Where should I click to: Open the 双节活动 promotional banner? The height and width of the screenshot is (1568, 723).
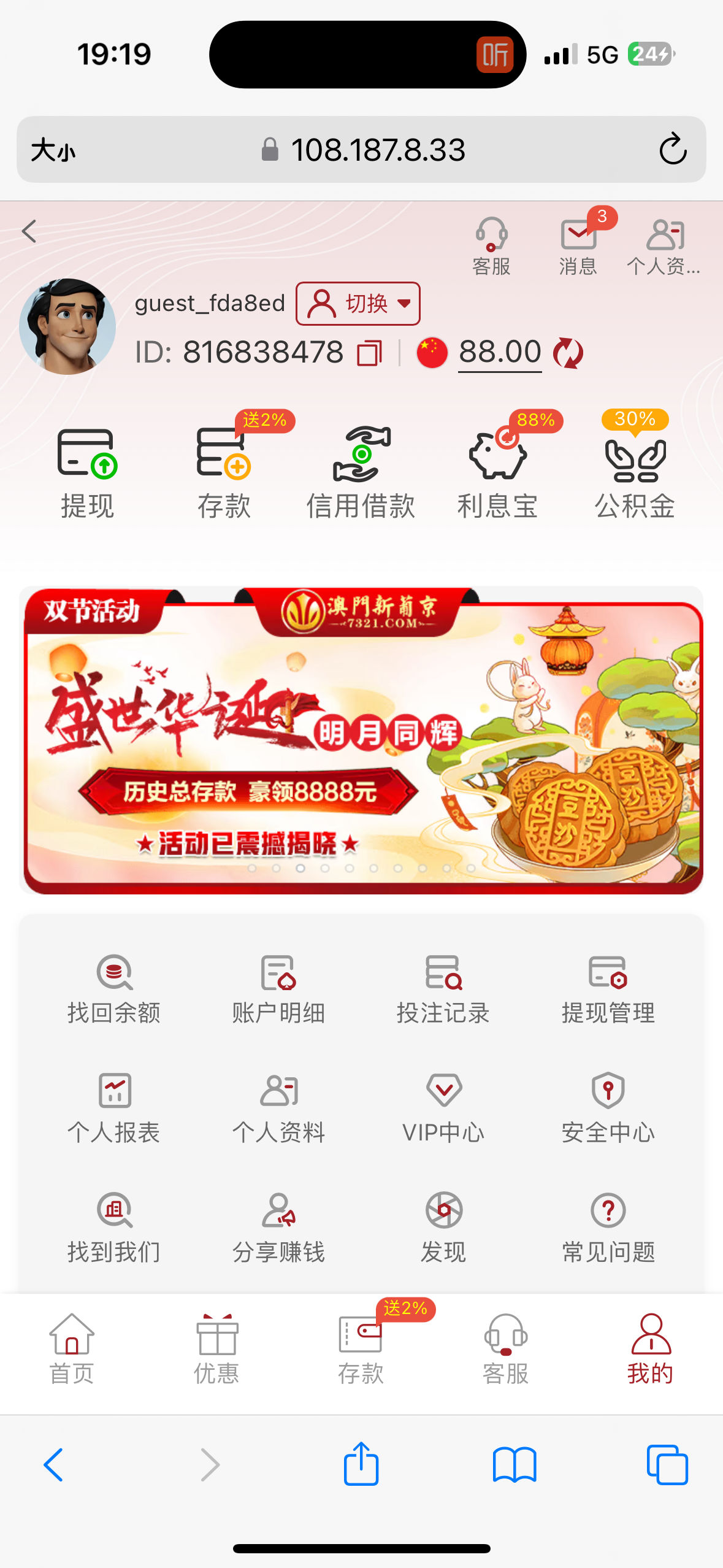pos(362,739)
